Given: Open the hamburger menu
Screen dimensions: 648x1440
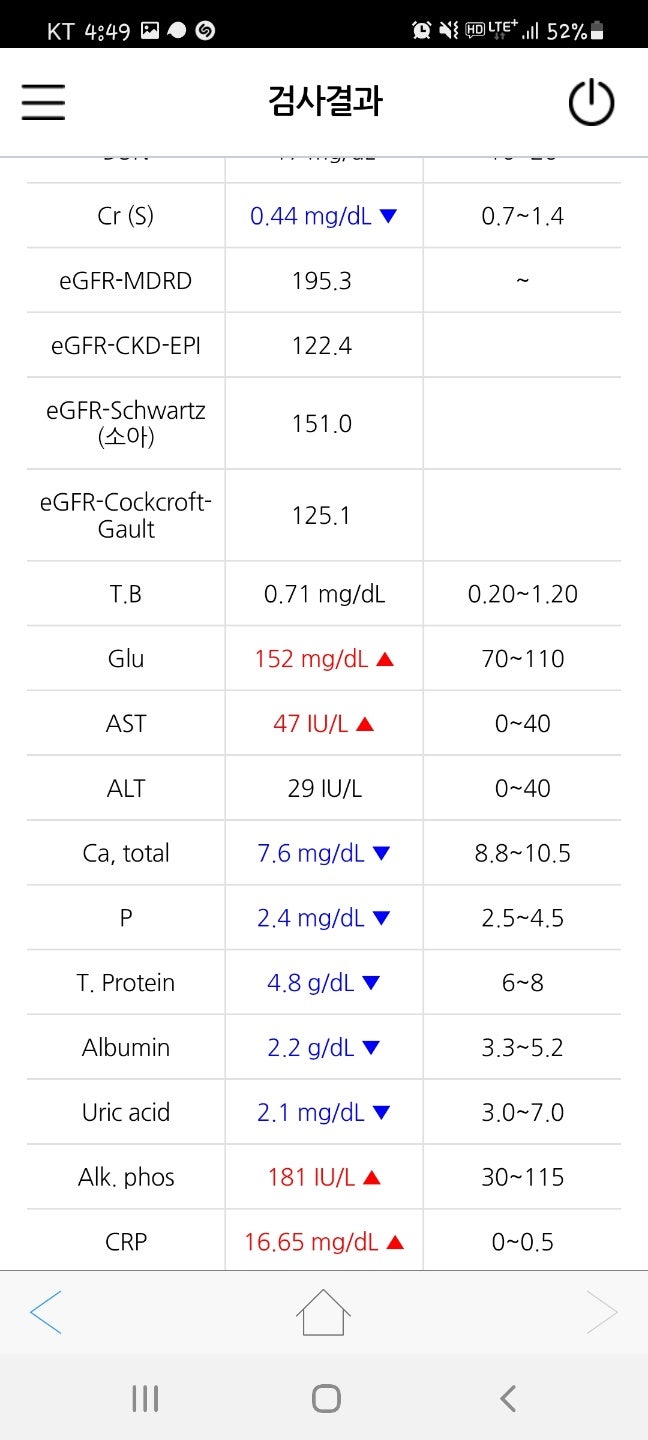Looking at the screenshot, I should [43, 102].
